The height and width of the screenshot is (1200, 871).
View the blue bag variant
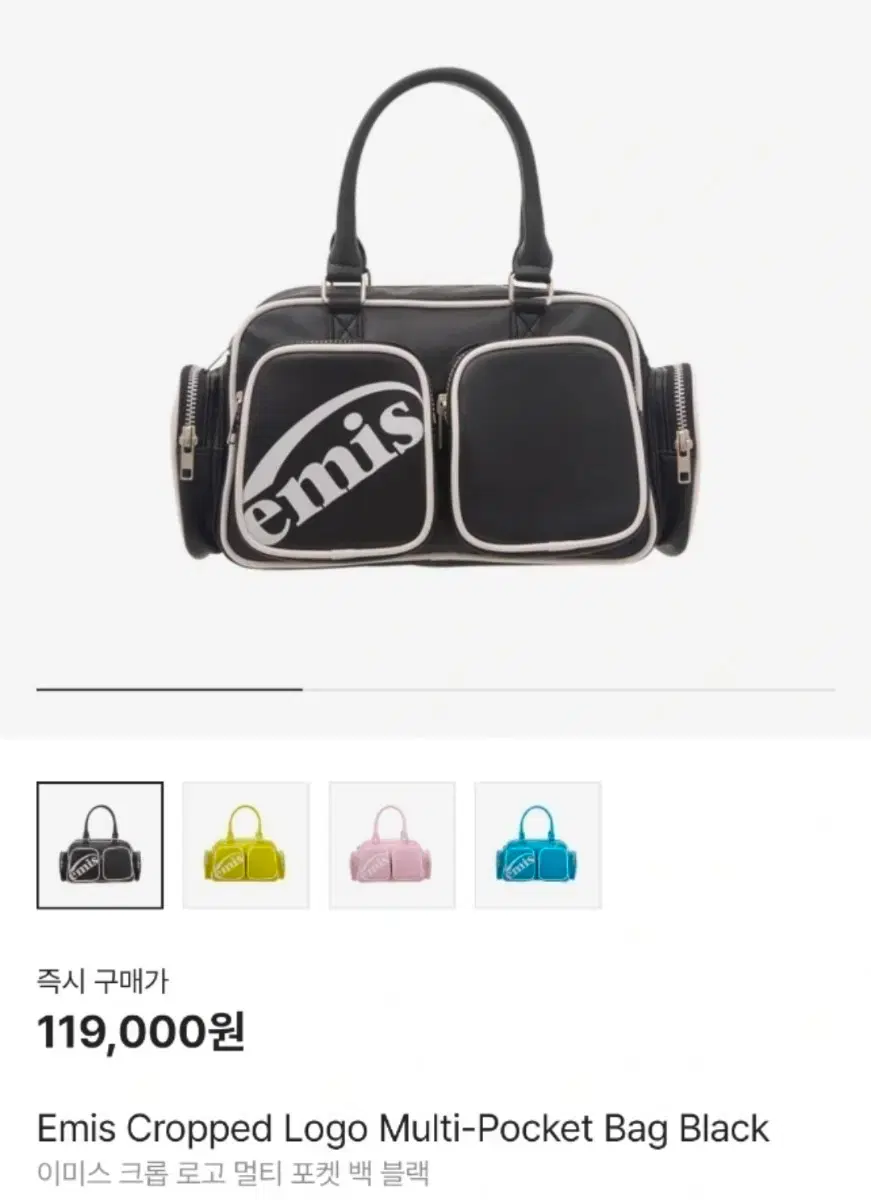[x=538, y=845]
